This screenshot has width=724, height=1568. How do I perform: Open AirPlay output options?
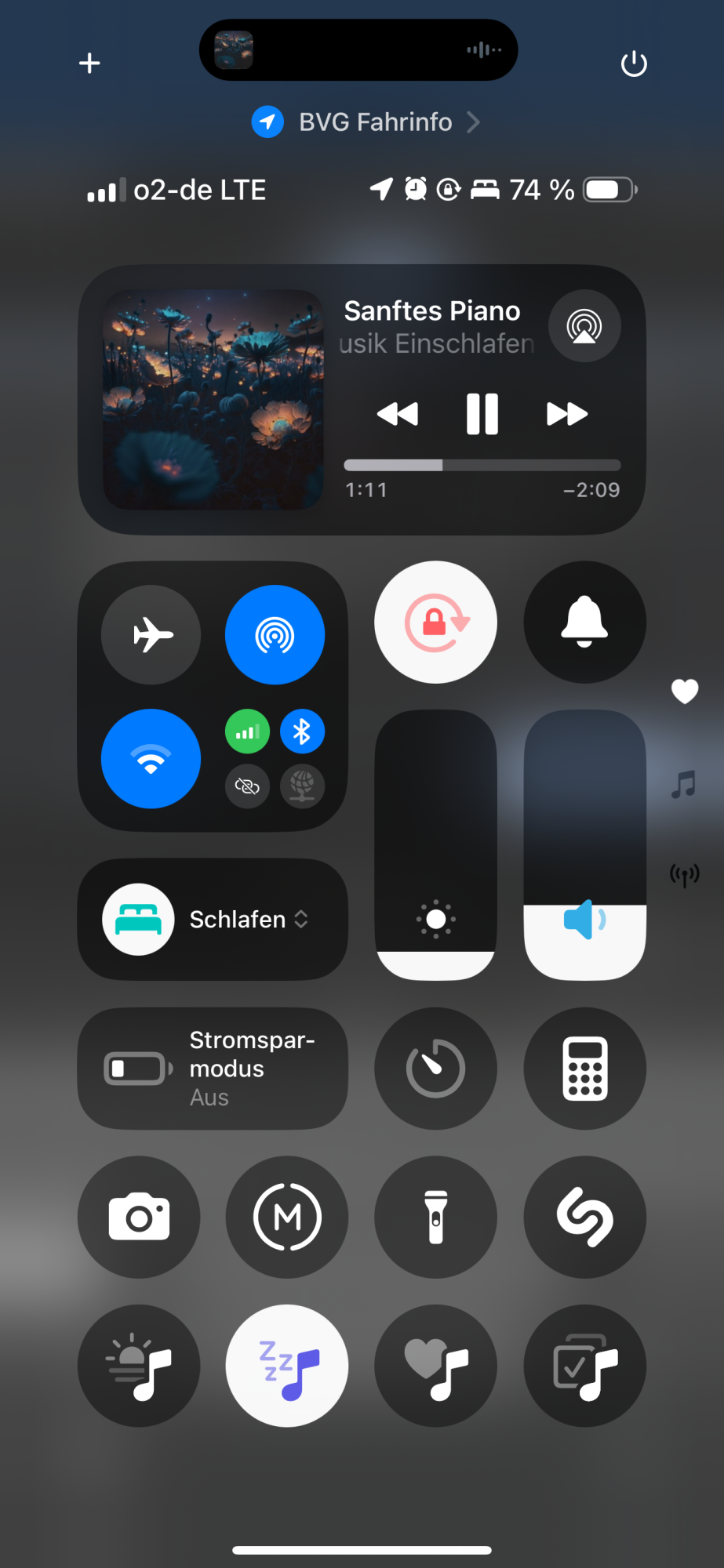584,326
